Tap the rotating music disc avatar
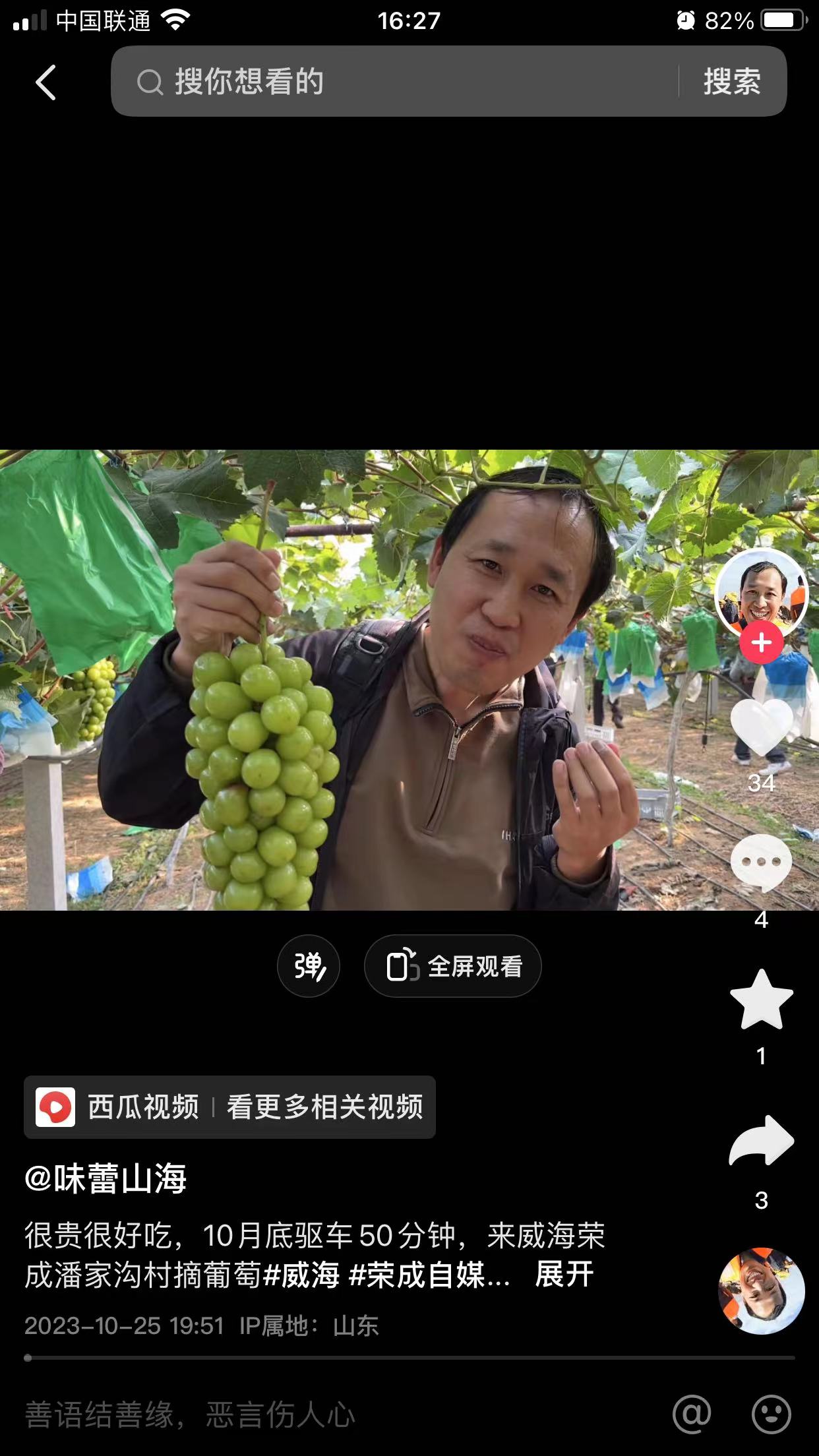Image resolution: width=819 pixels, height=1456 pixels. (x=761, y=1291)
